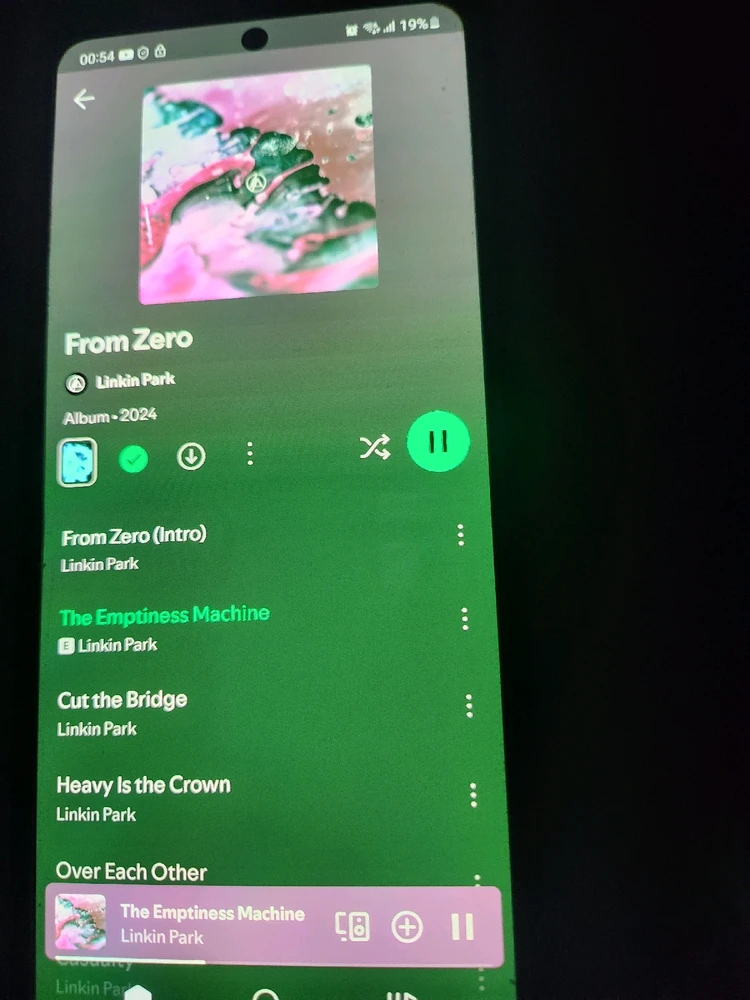
Task: Pause playback from the mini player
Action: [x=462, y=927]
